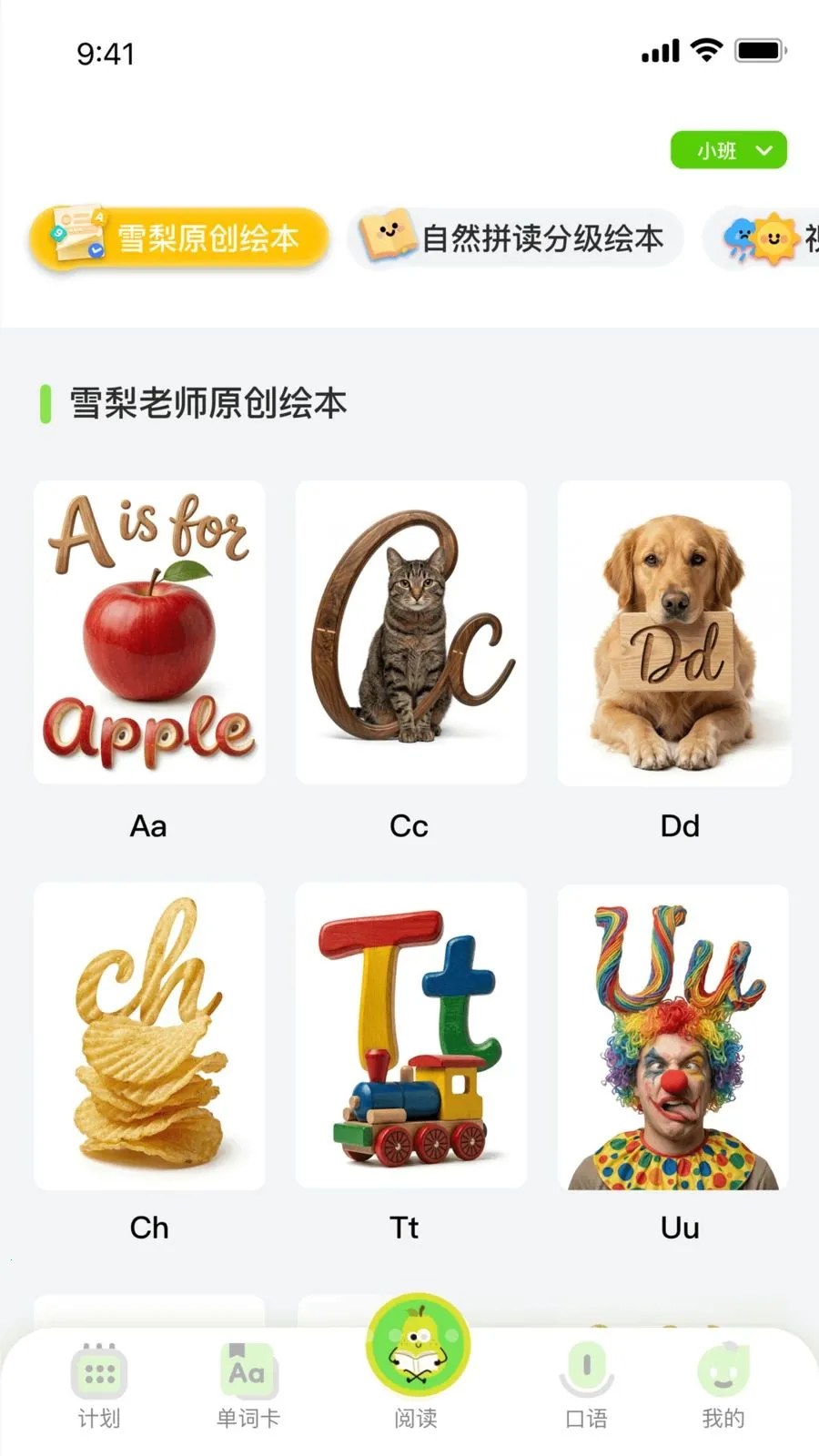Screen dimensions: 819x1456
Task: Open the Cc cat picture book
Action: (x=410, y=630)
